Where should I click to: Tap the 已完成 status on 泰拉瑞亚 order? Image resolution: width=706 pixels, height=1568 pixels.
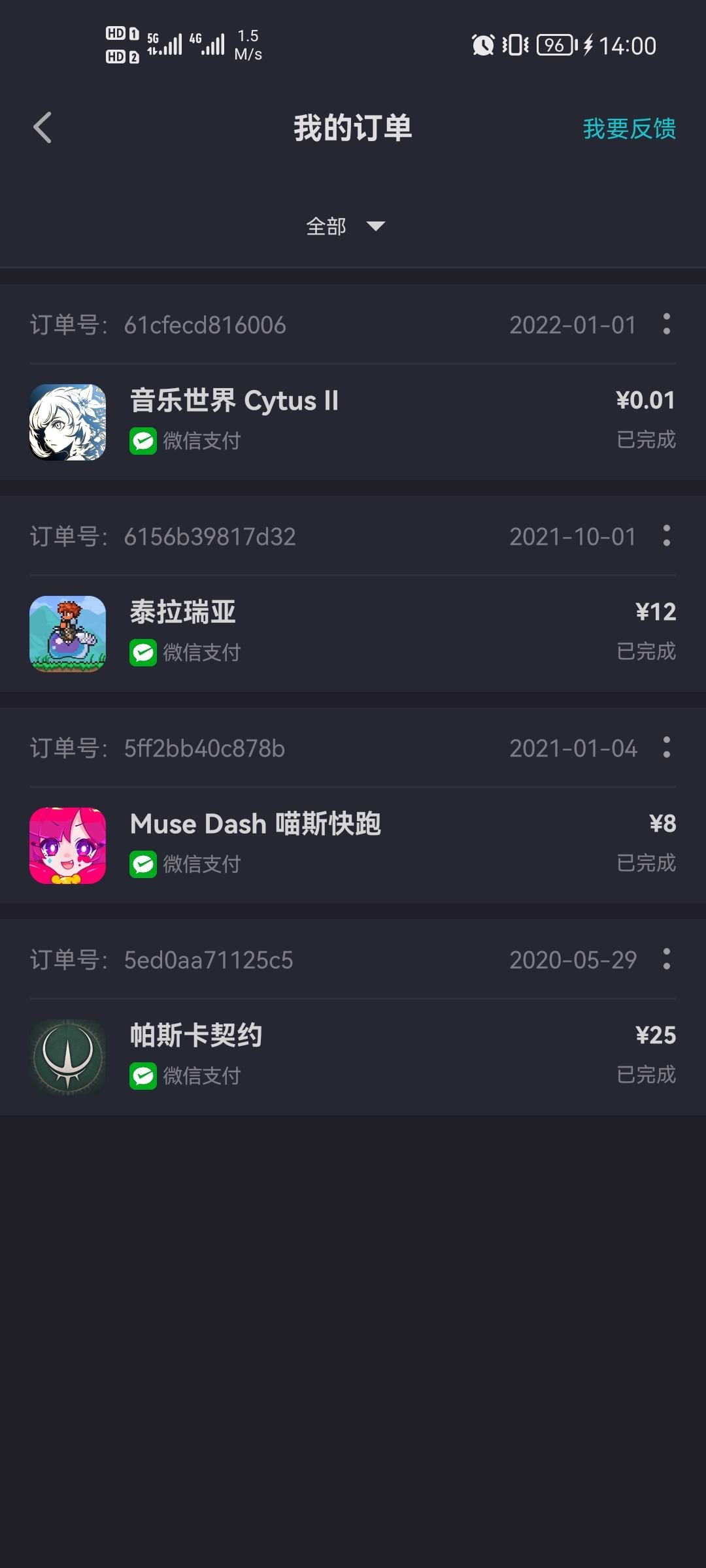[645, 652]
